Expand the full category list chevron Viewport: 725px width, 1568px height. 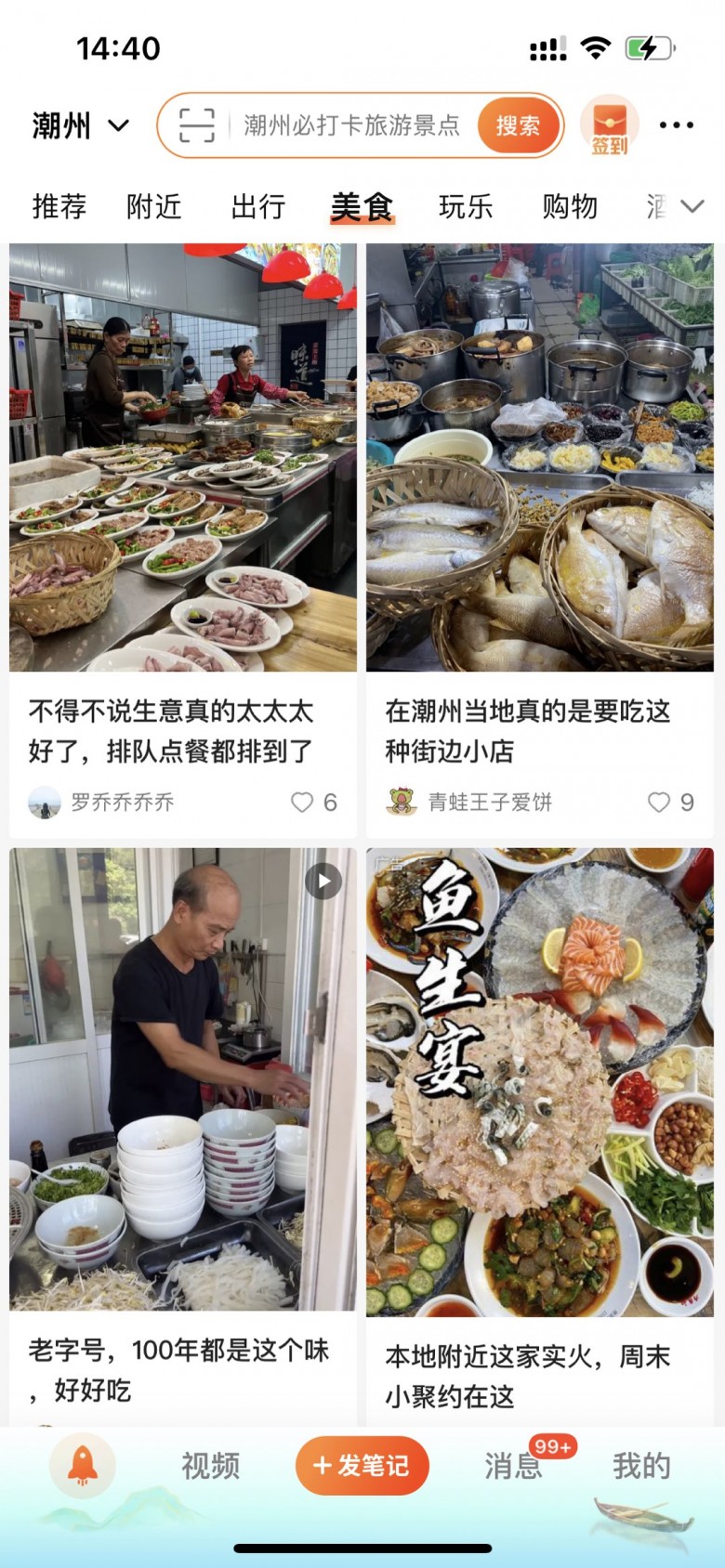692,206
